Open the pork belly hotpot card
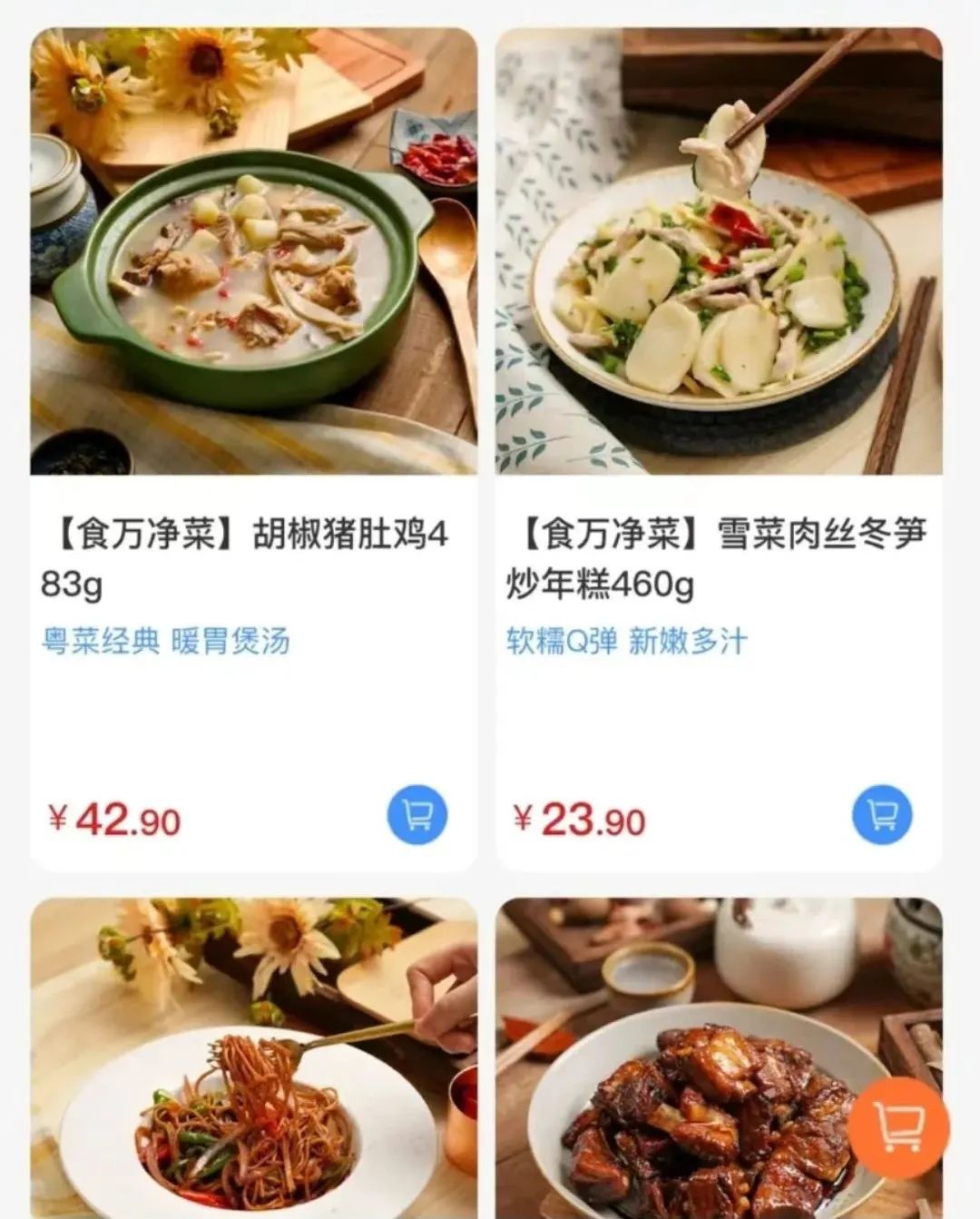This screenshot has height=1219, width=980. [x=251, y=436]
